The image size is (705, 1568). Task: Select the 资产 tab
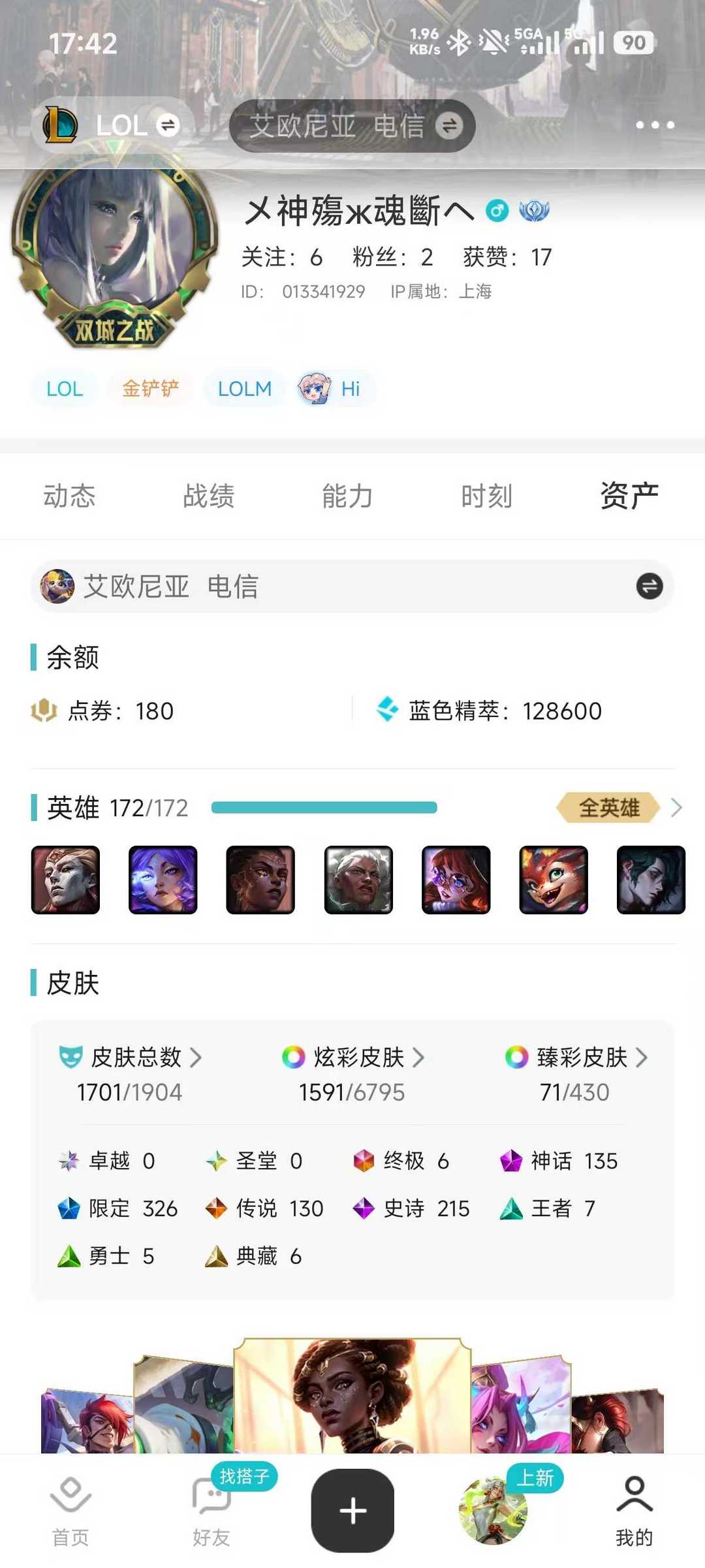pos(629,496)
